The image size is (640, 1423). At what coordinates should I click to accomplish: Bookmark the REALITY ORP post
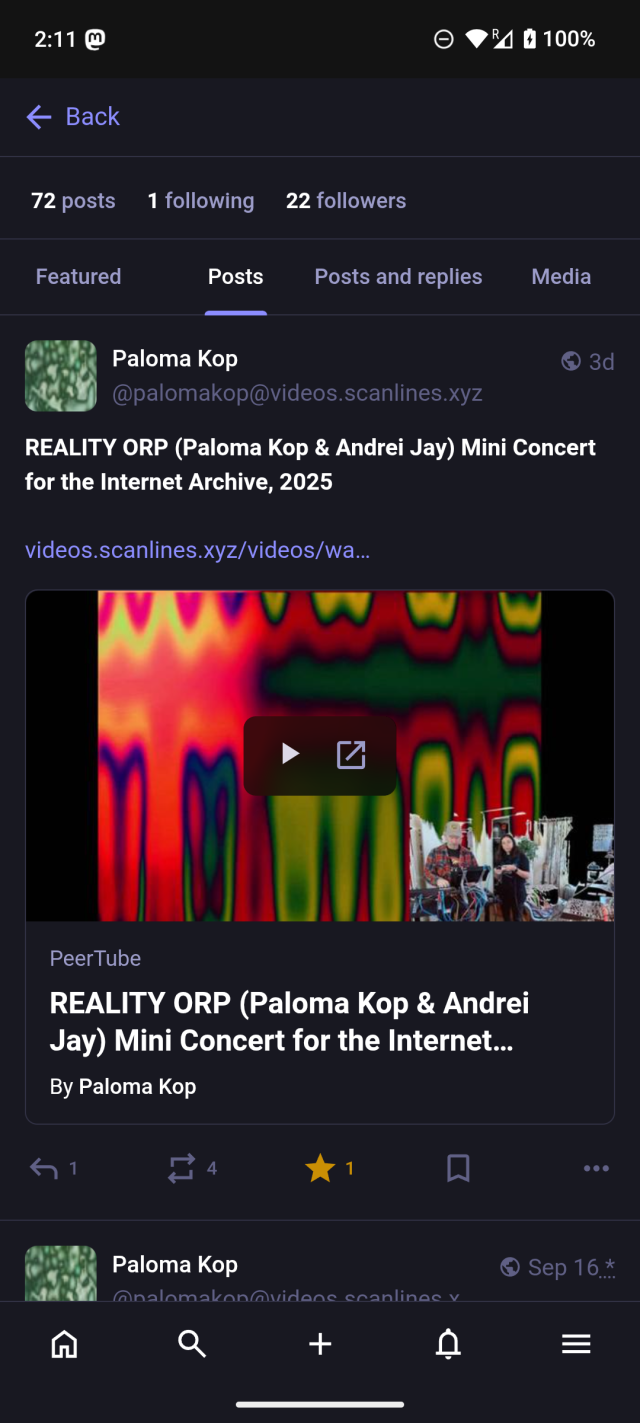tap(458, 1168)
